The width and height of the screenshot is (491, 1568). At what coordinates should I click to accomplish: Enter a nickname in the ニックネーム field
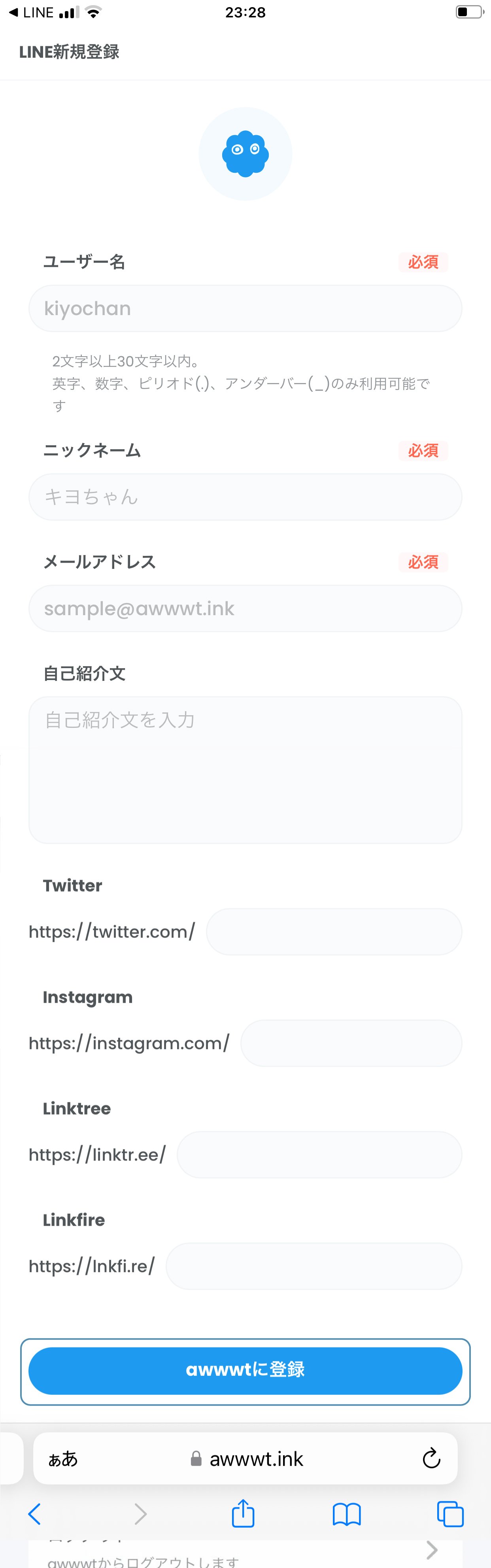tap(245, 497)
